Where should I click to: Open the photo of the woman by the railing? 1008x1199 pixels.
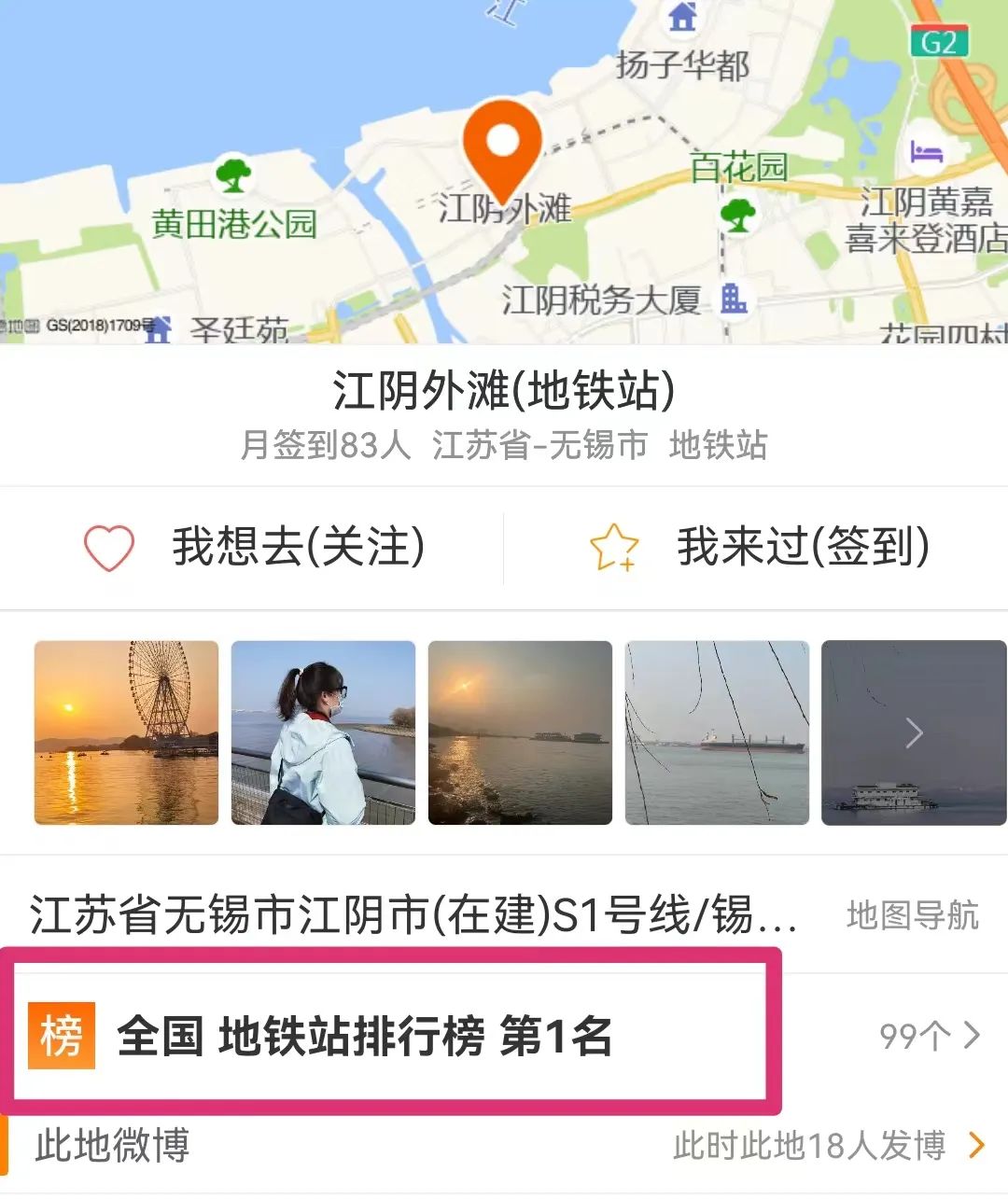point(323,732)
